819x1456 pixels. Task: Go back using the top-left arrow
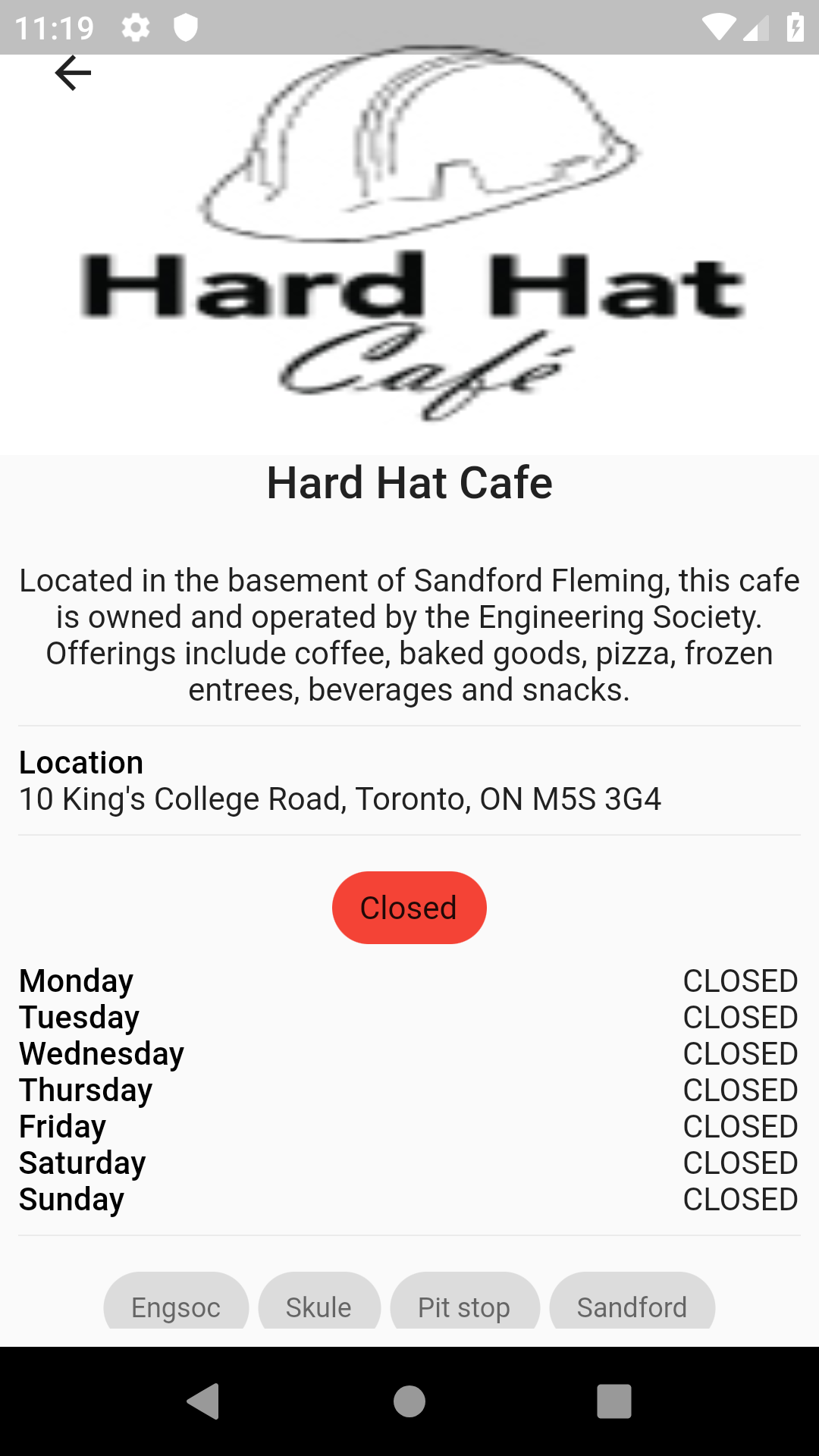73,73
